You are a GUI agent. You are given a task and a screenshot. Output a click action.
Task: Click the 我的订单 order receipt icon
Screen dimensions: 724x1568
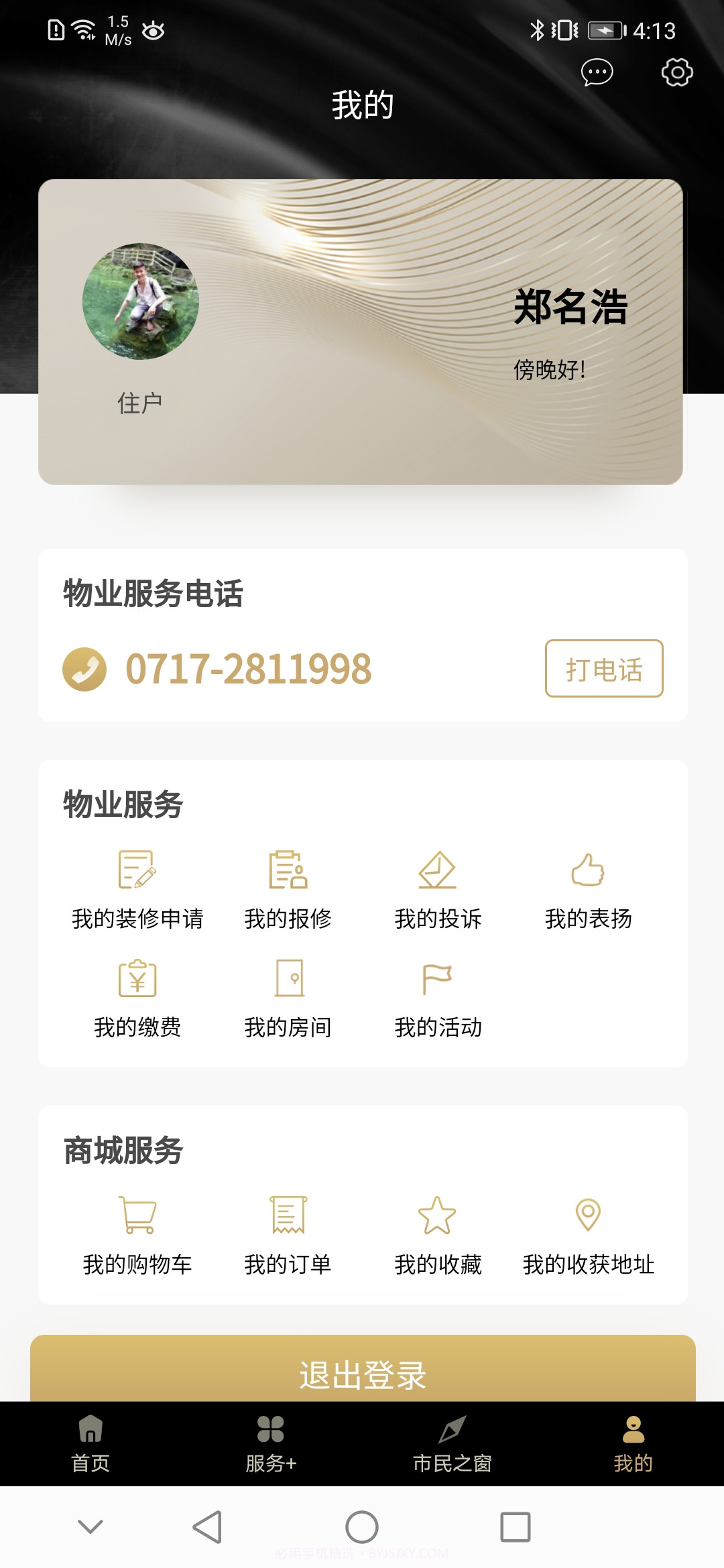(287, 1220)
